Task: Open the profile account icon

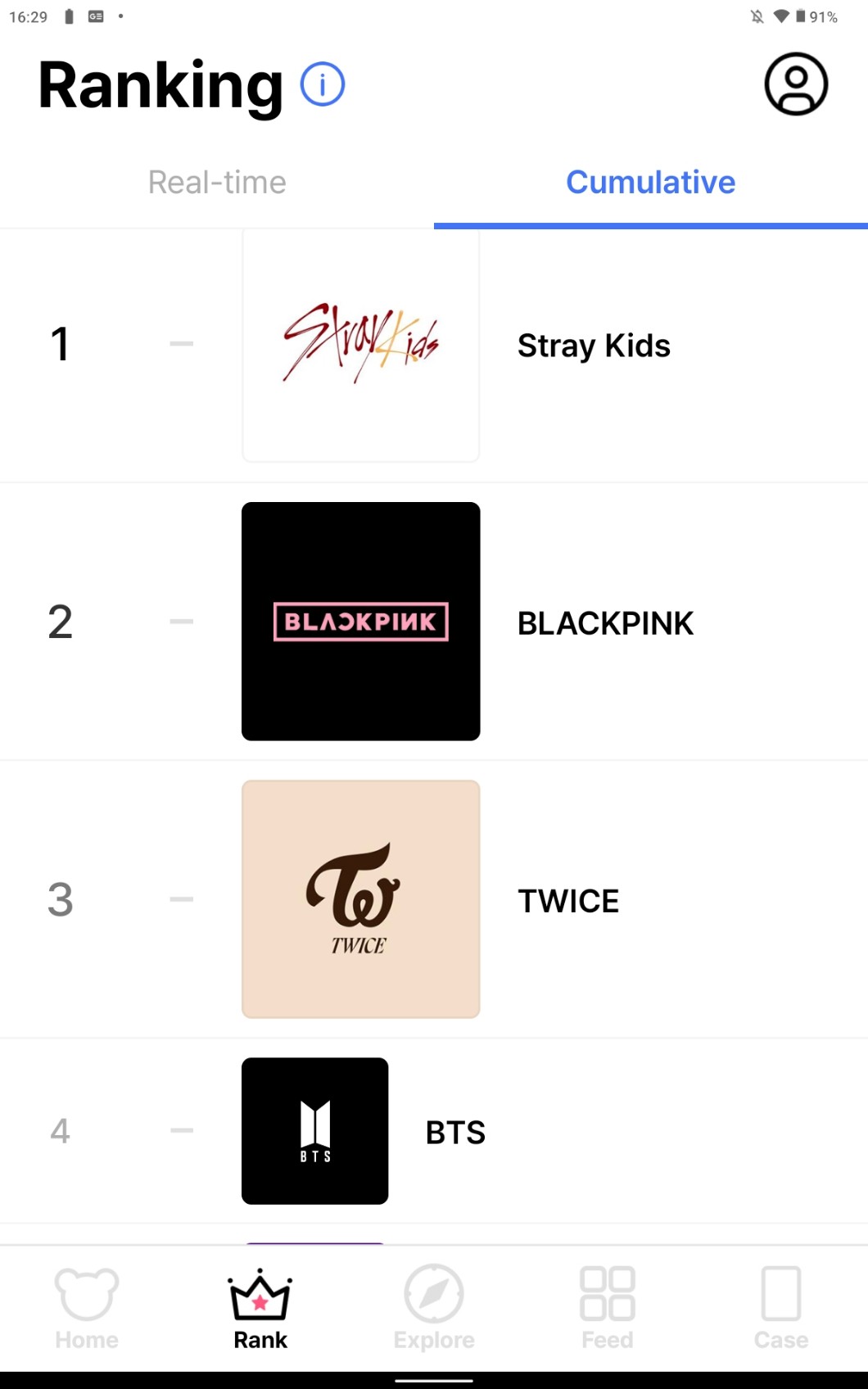Action: pyautogui.click(x=796, y=84)
